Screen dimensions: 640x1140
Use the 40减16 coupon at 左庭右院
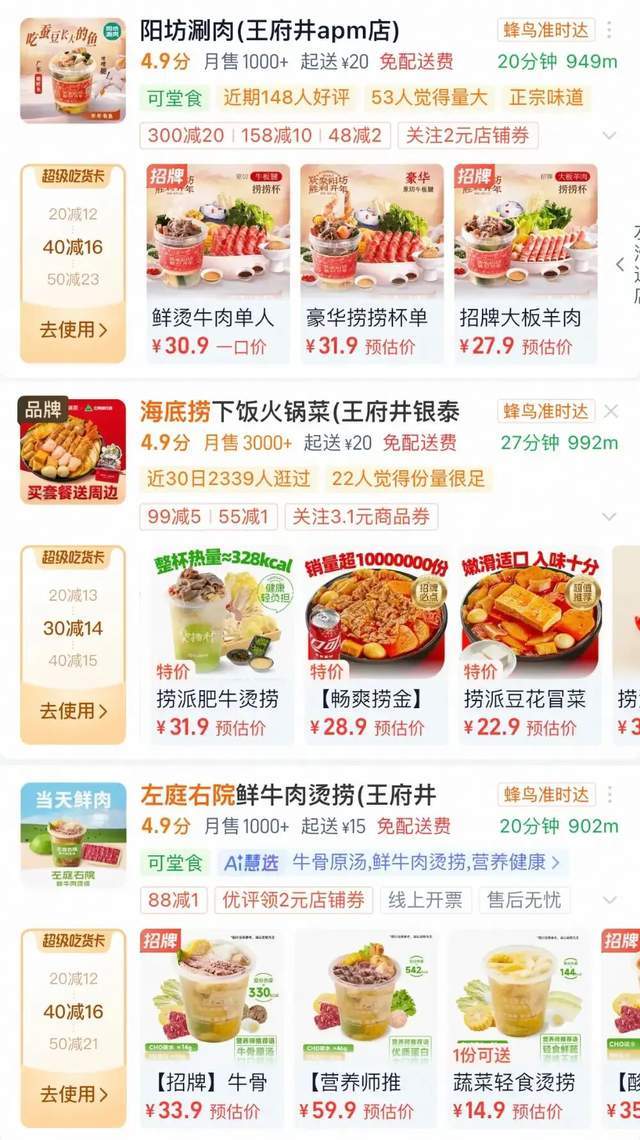73,1094
